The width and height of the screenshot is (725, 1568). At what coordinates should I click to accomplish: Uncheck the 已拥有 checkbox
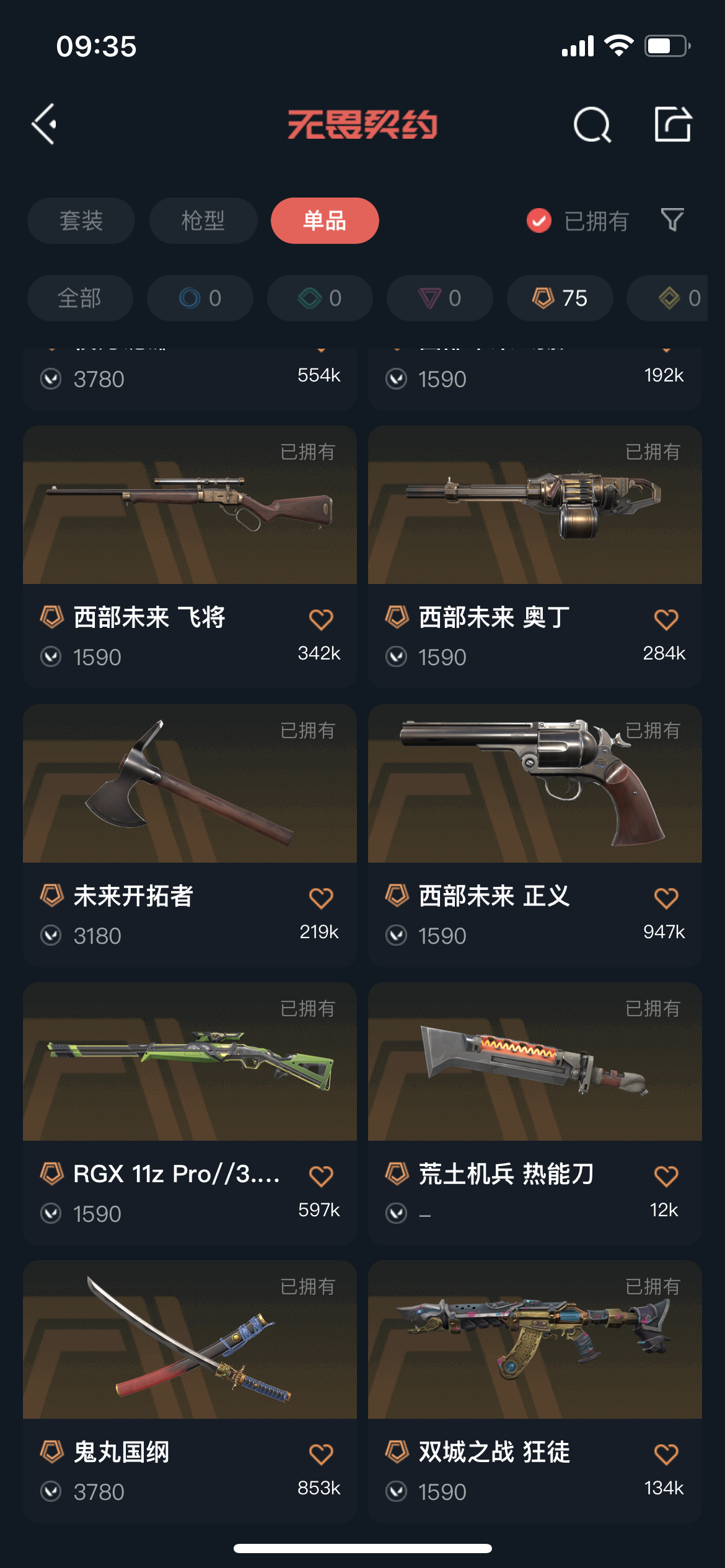(x=539, y=220)
